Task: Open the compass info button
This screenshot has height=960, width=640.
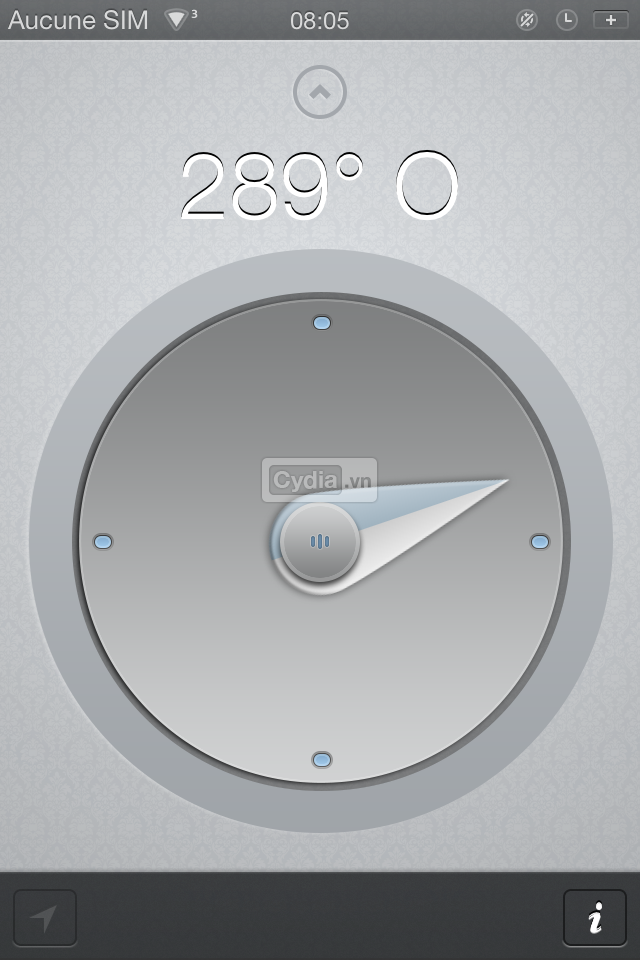Action: click(595, 917)
